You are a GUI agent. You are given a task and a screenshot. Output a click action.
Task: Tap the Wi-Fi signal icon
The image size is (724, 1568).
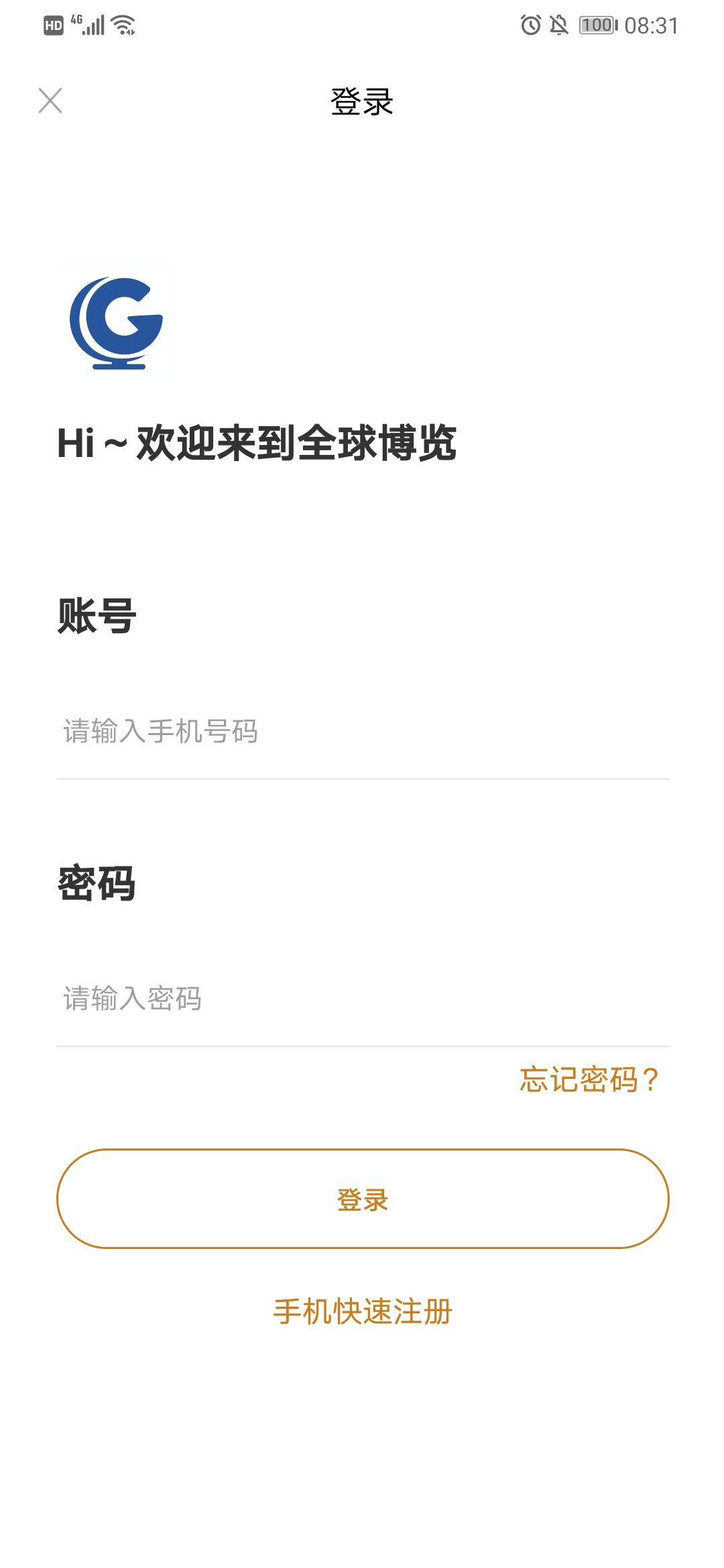[x=123, y=25]
